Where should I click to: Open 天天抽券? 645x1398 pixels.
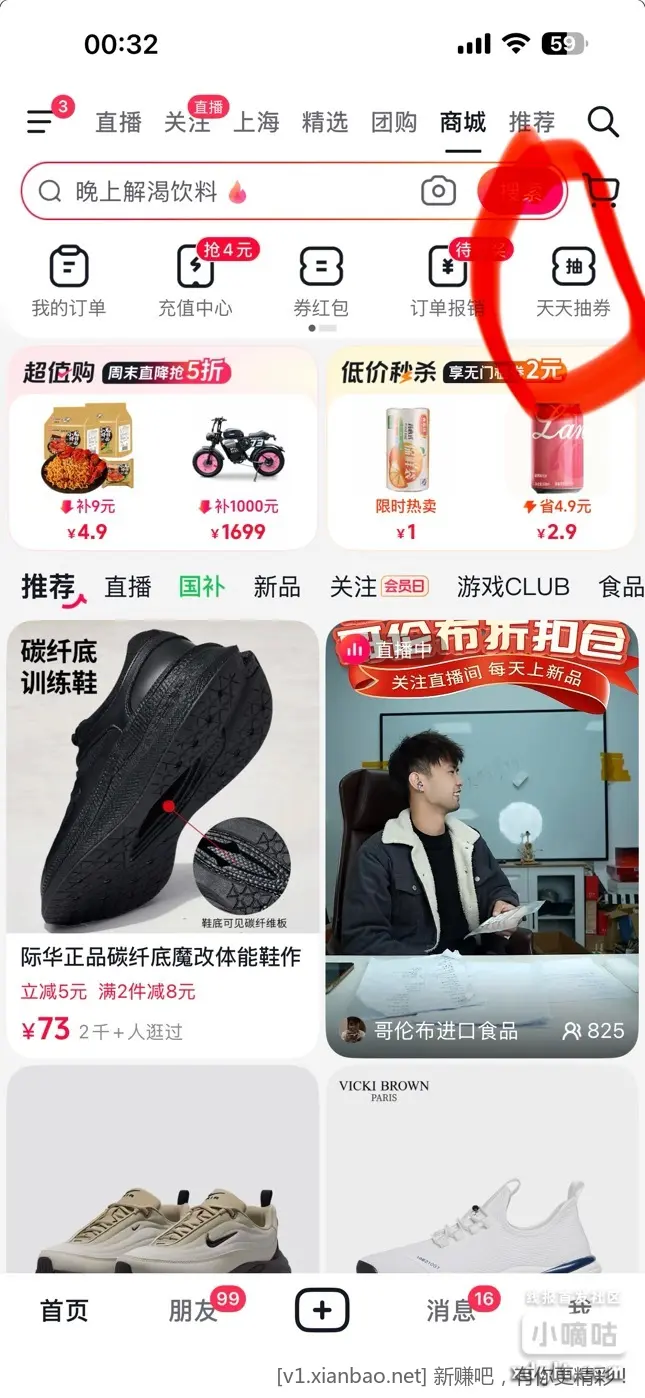573,280
